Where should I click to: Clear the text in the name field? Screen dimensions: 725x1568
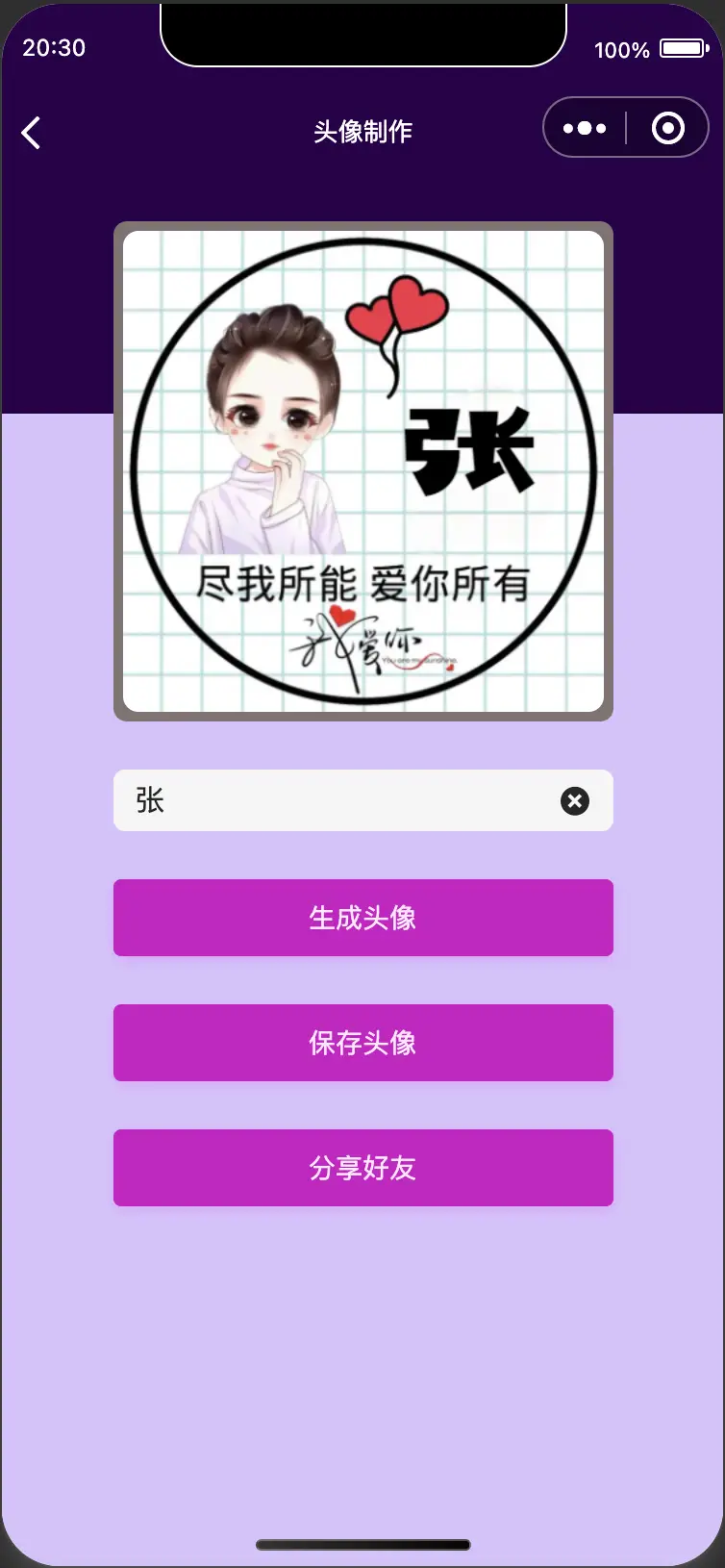tap(575, 800)
